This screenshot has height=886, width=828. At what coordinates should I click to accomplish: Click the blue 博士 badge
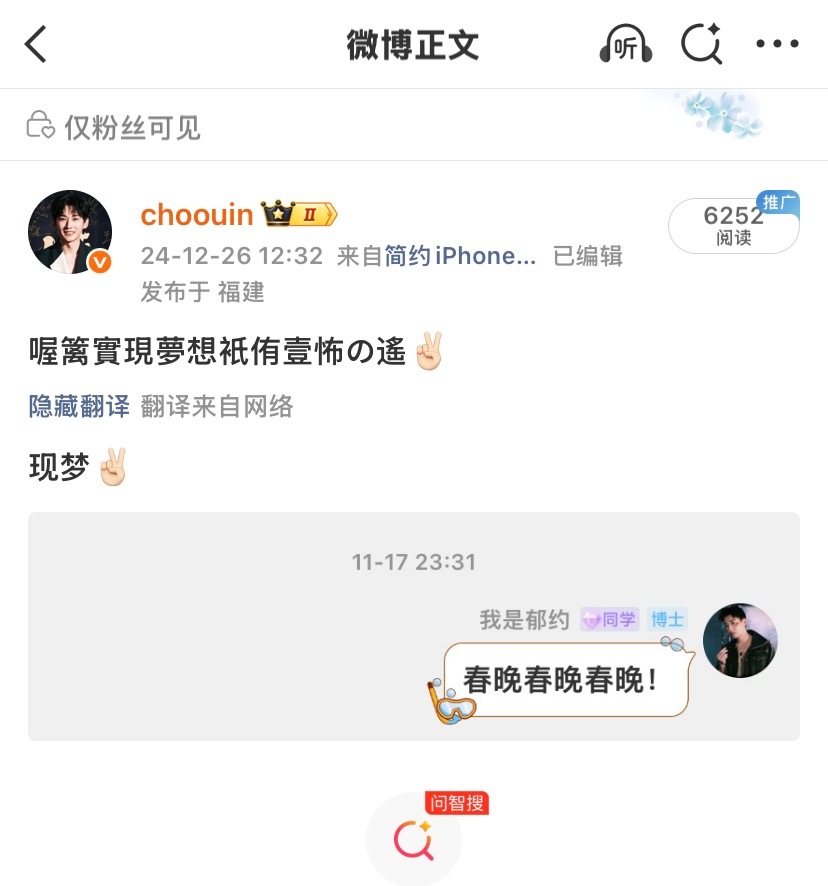click(669, 618)
